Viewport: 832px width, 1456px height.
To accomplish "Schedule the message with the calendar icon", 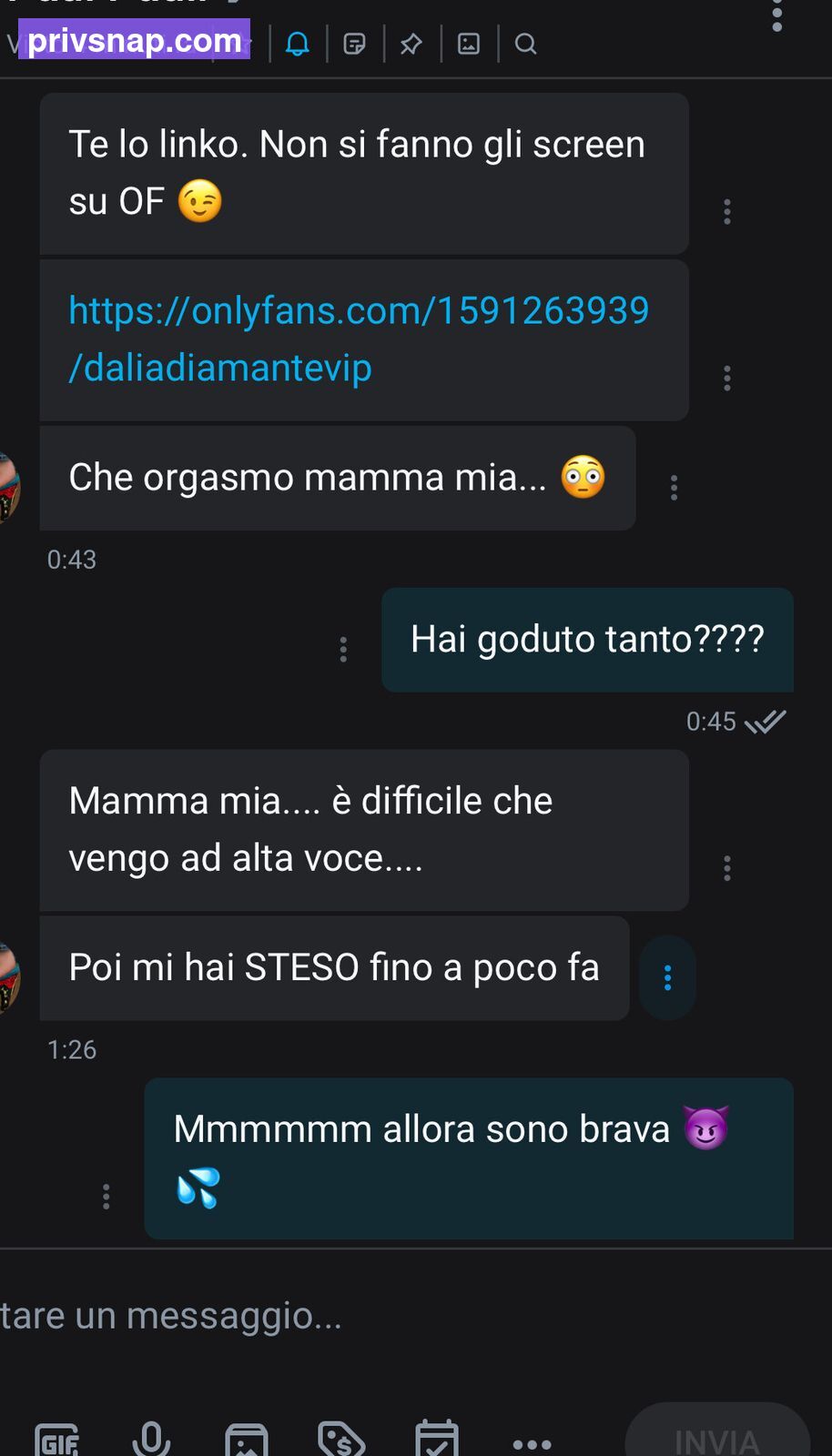I will 437,1440.
